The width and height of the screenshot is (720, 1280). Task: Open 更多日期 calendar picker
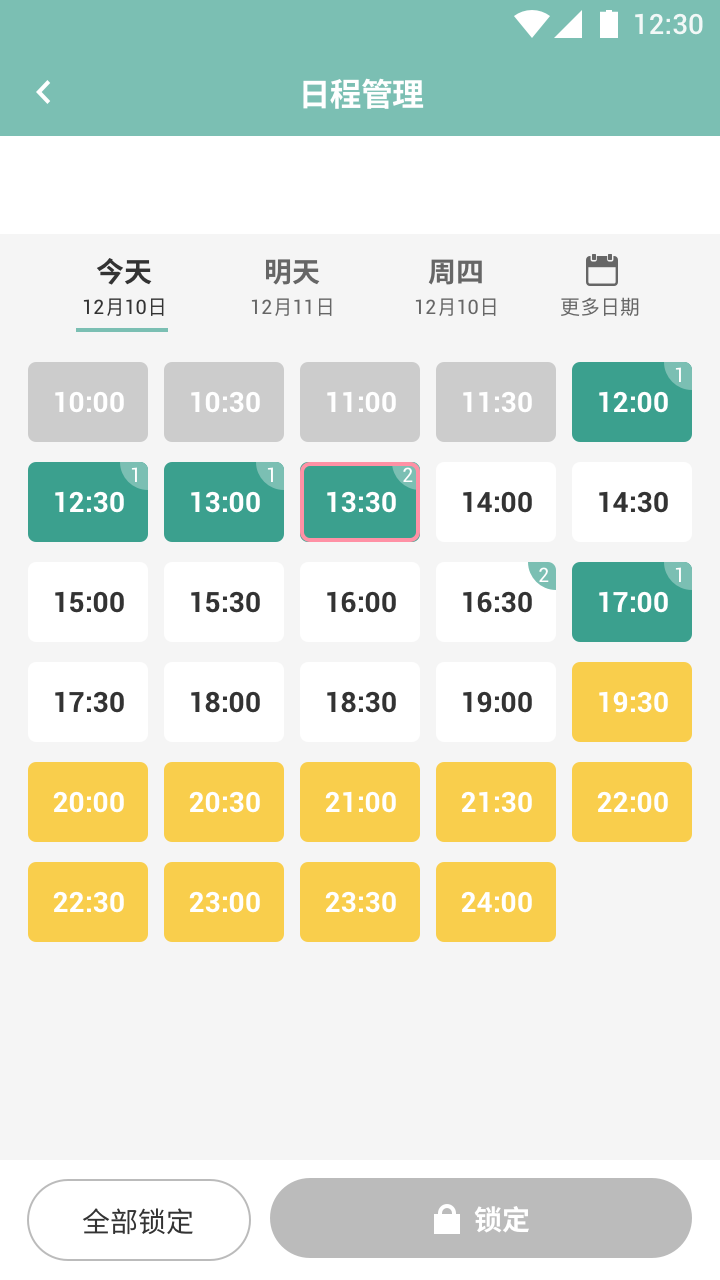(x=600, y=287)
